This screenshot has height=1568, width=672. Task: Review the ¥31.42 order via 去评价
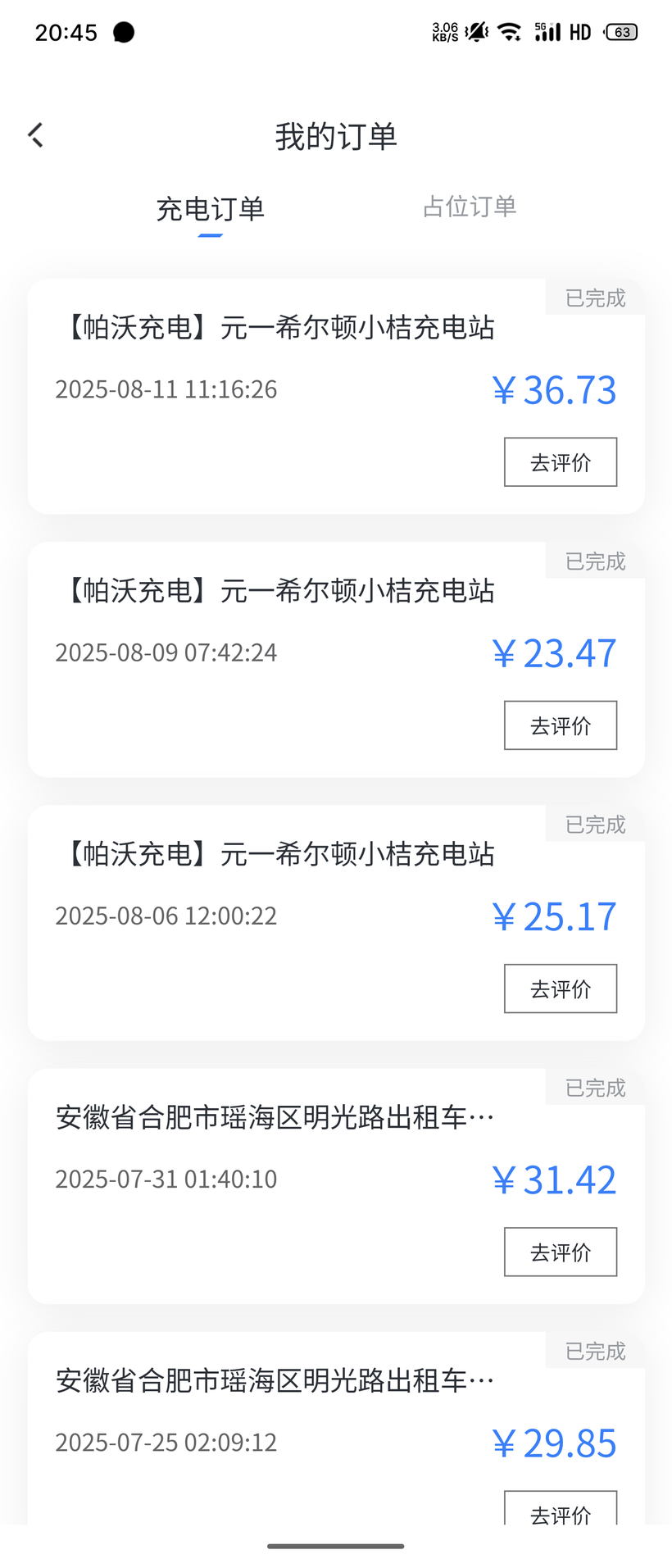click(x=560, y=1252)
